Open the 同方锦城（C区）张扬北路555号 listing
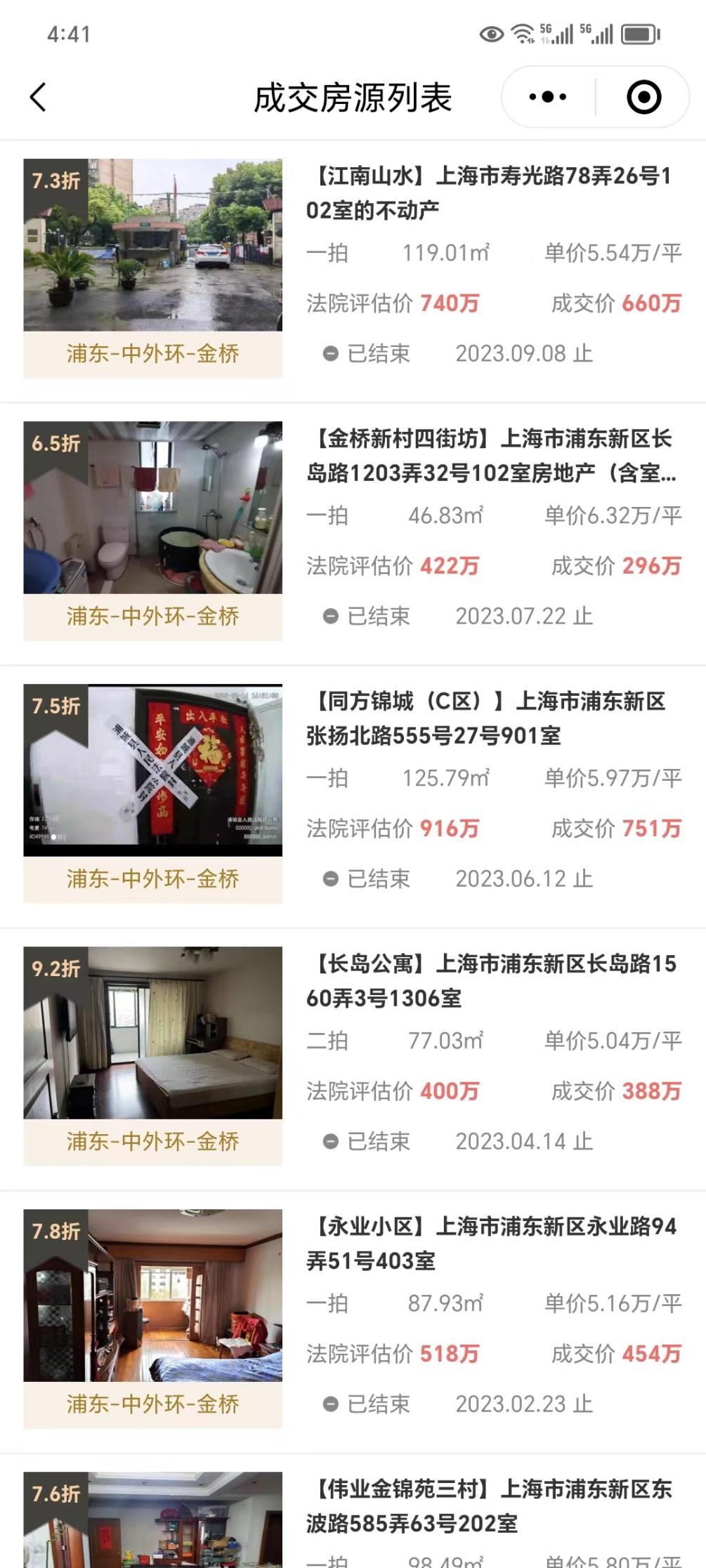Screen dimensions: 706x1568 point(486,718)
